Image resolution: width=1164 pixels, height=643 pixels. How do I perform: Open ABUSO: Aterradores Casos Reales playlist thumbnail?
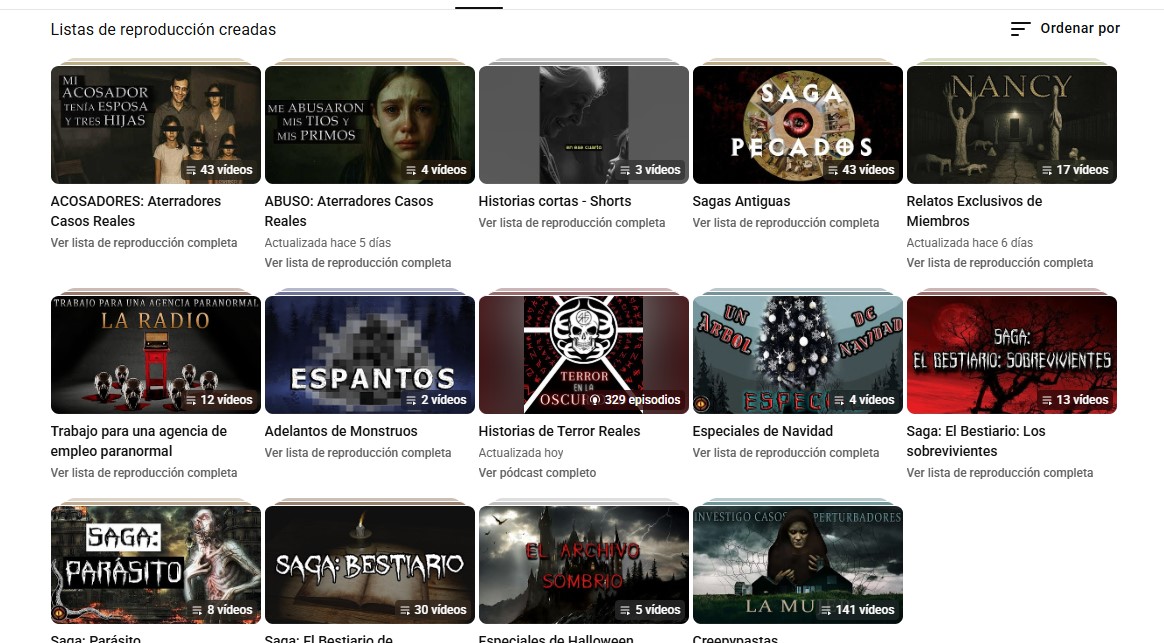pos(369,125)
